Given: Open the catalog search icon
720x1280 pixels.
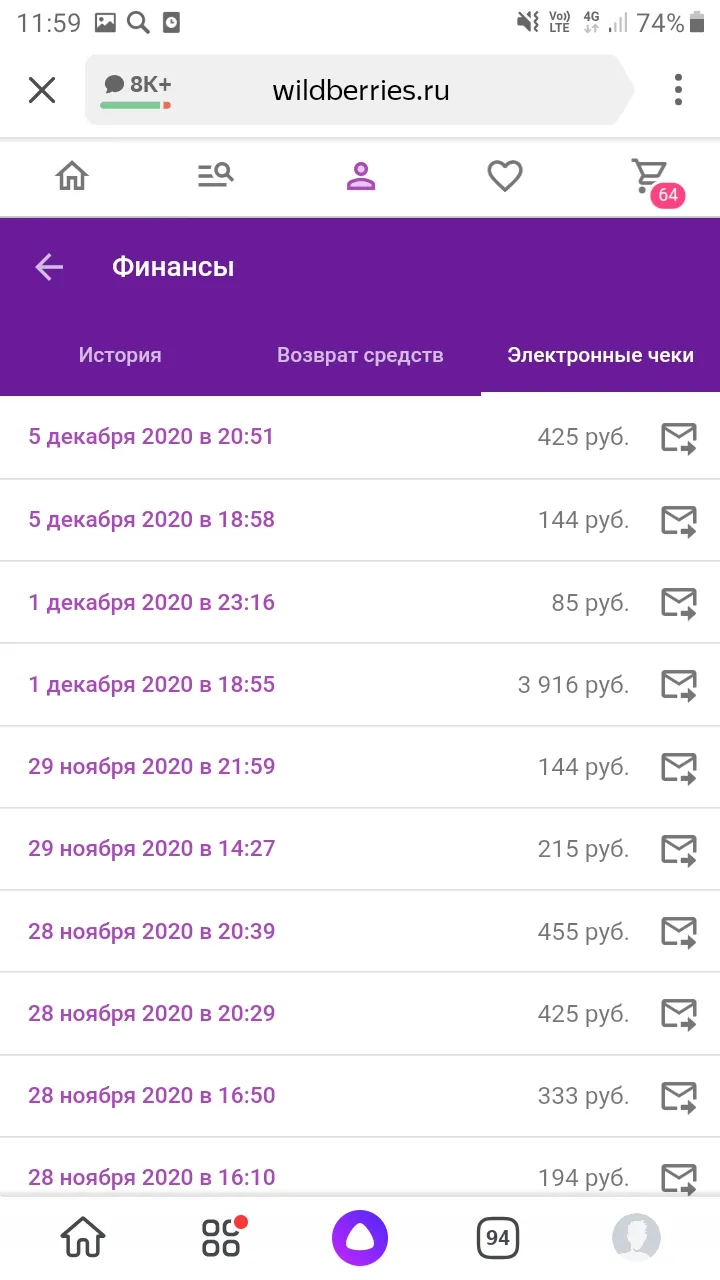Looking at the screenshot, I should click(215, 176).
